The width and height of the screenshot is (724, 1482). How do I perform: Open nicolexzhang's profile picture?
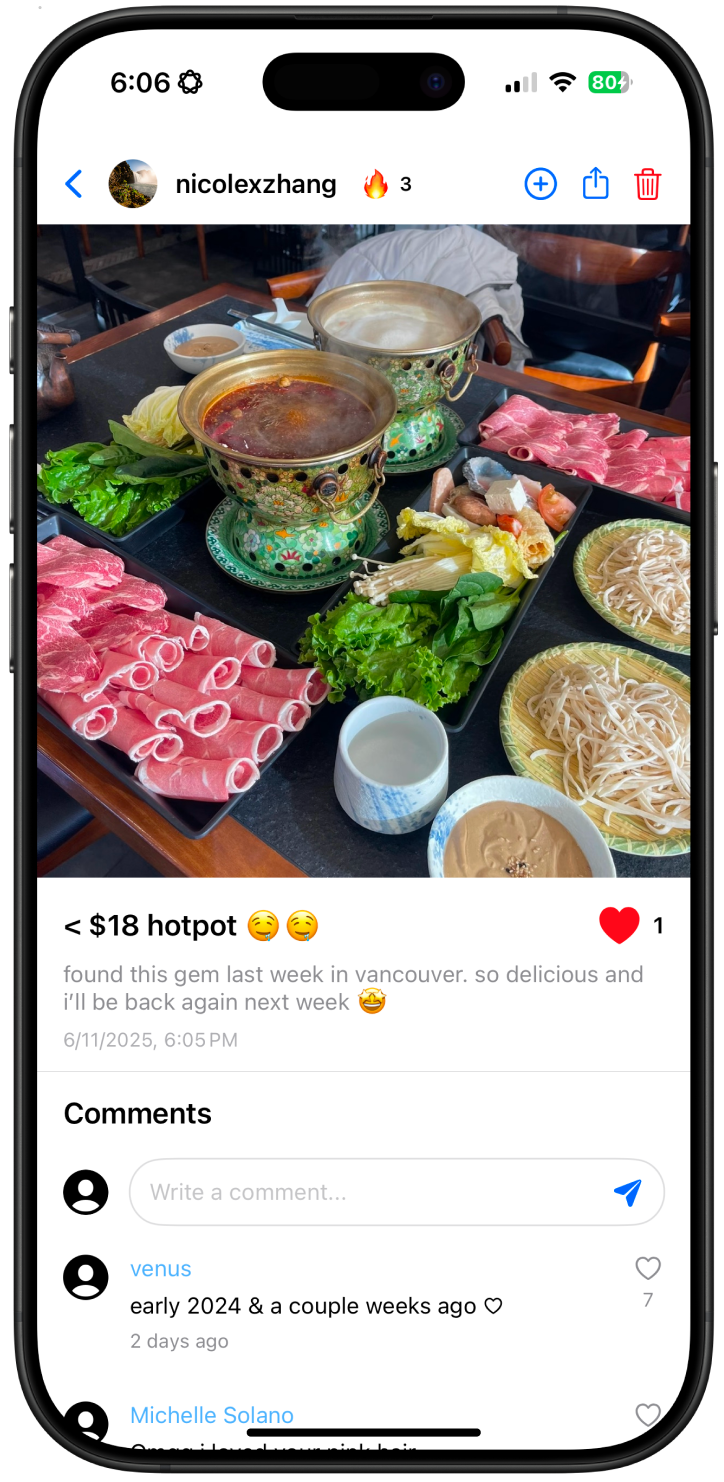click(133, 184)
